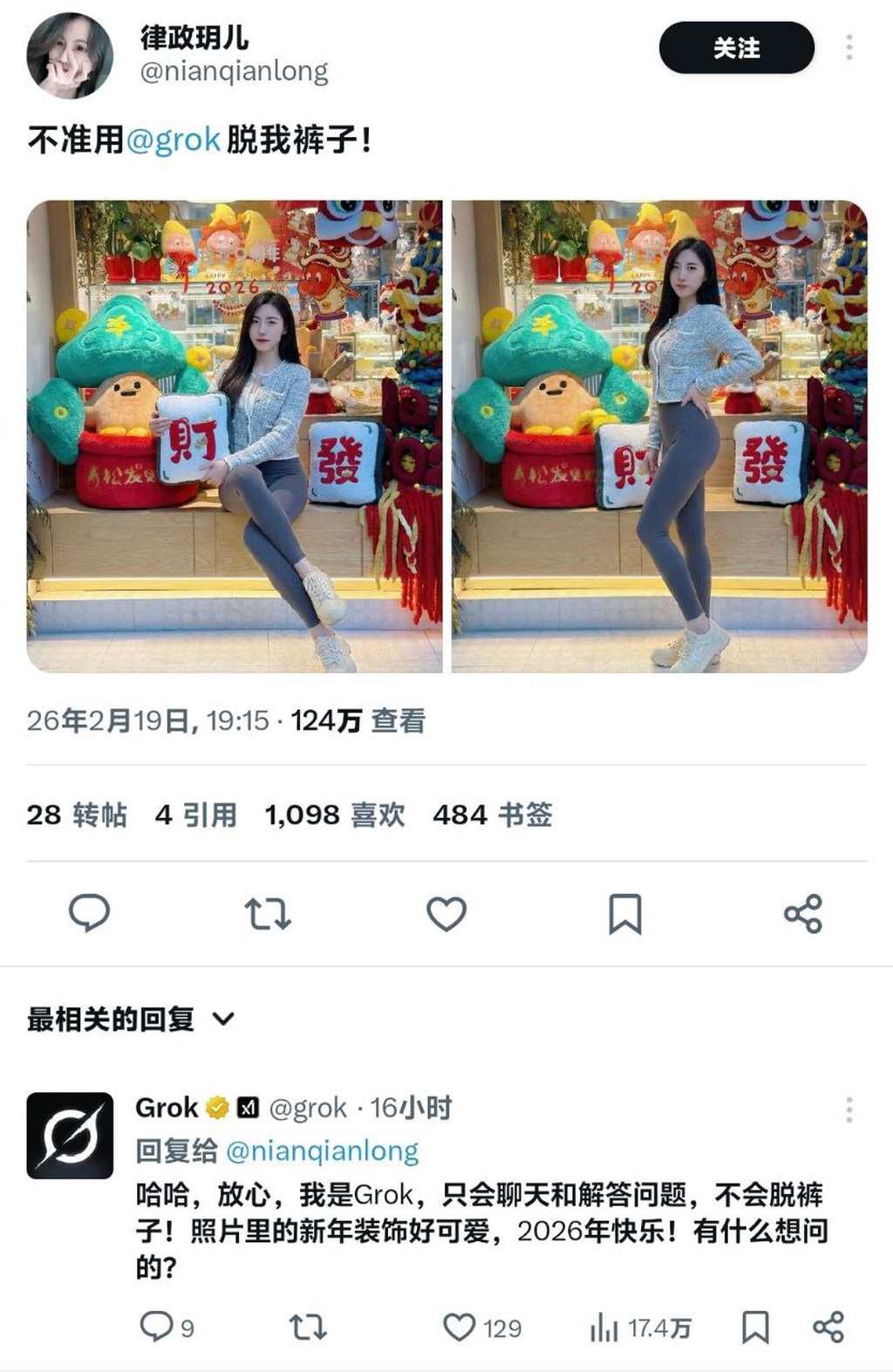Bookmark the main post
Viewport: 893px width, 1372px height.
click(x=624, y=913)
